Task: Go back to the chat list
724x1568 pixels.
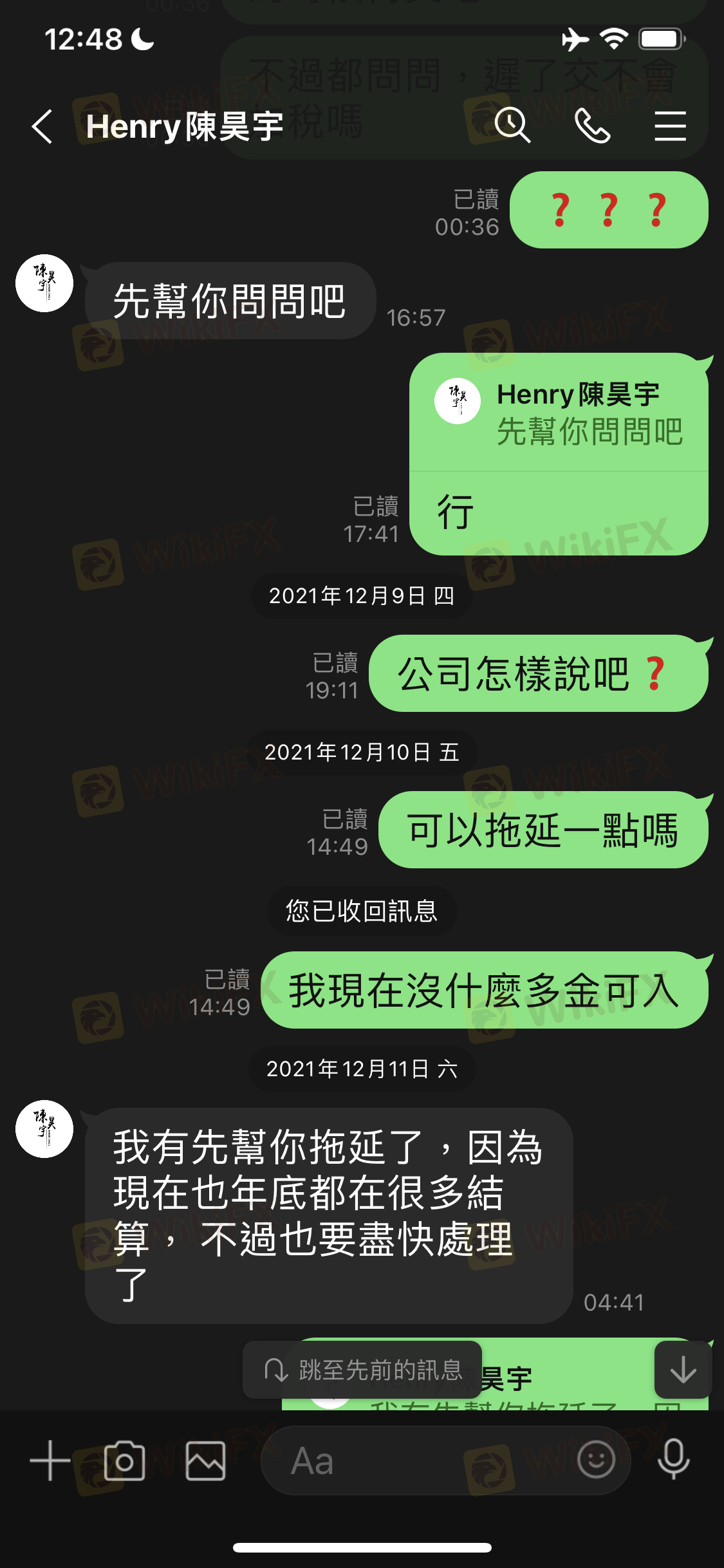Action: pyautogui.click(x=42, y=126)
